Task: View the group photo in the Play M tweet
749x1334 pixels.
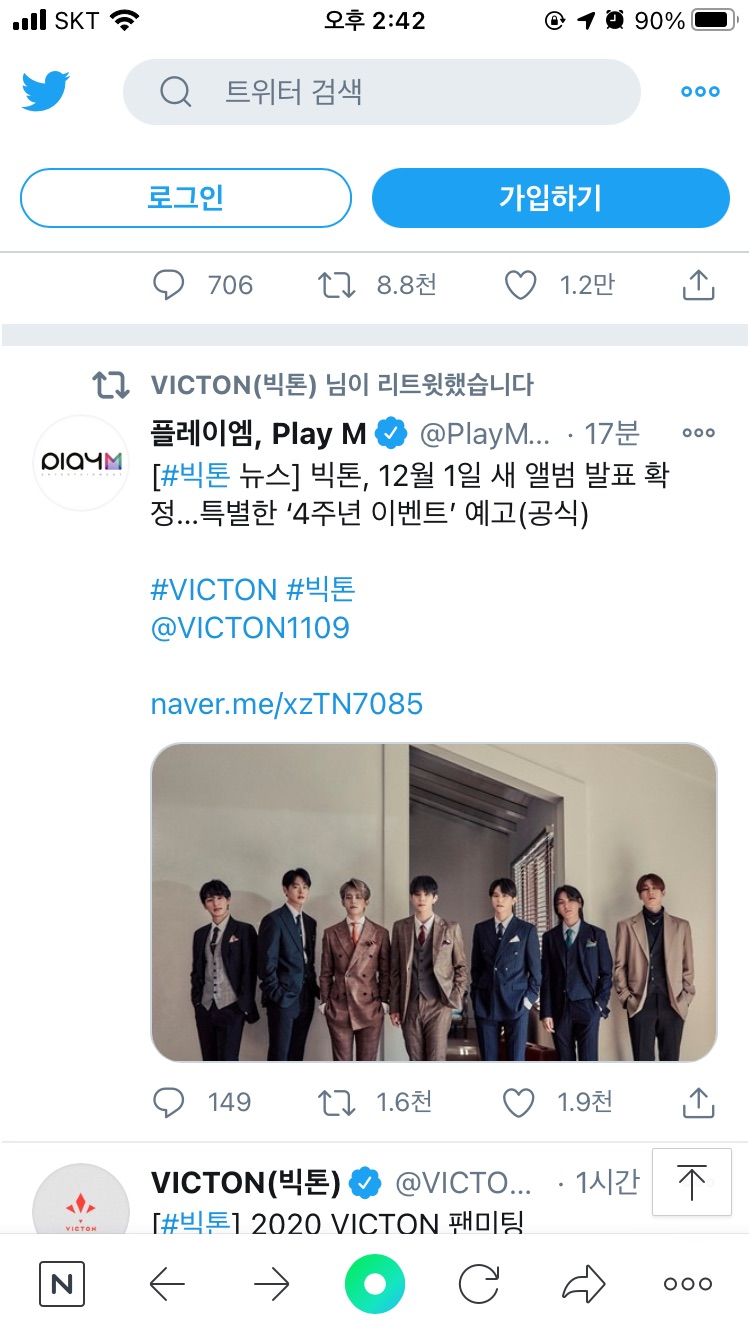Action: (x=434, y=902)
